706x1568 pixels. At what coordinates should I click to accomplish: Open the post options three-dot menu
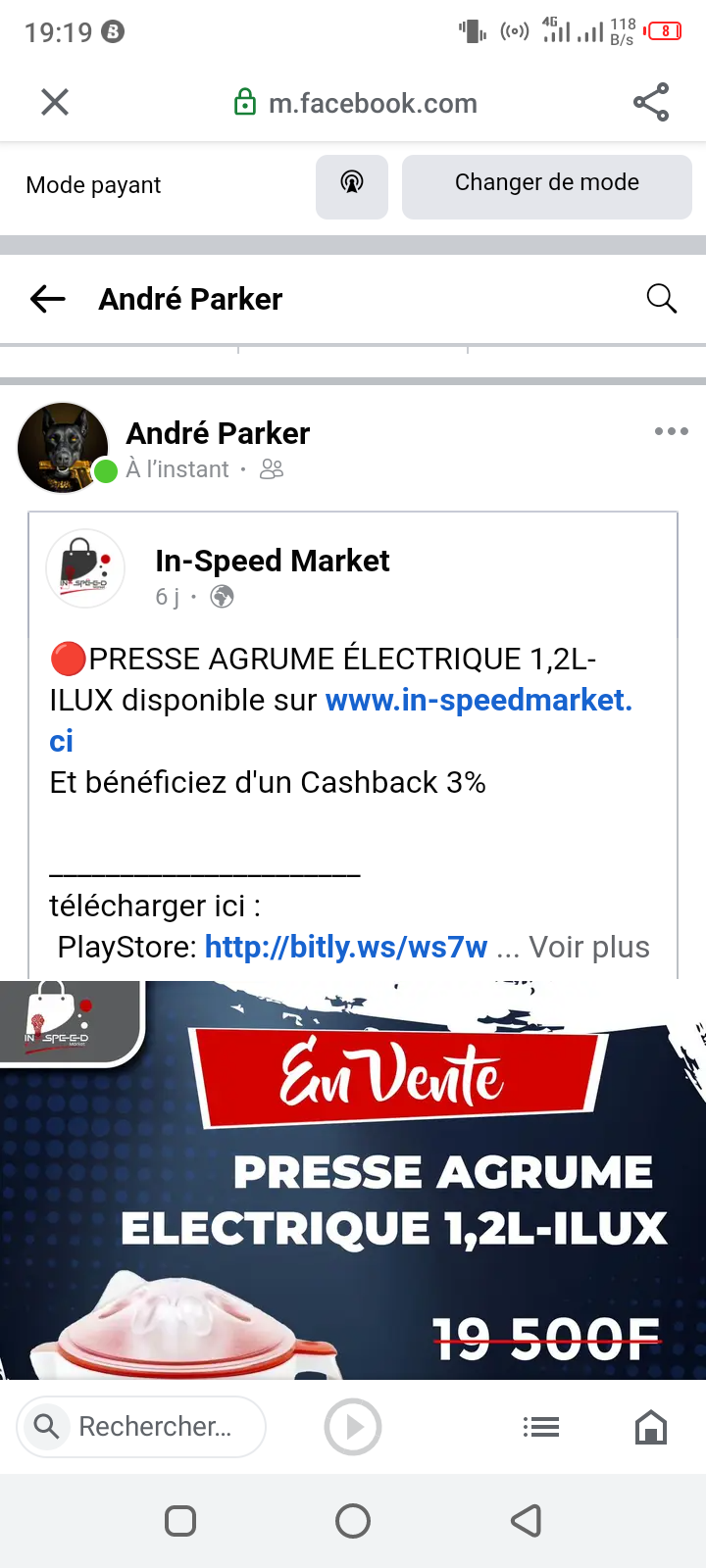pyautogui.click(x=671, y=431)
